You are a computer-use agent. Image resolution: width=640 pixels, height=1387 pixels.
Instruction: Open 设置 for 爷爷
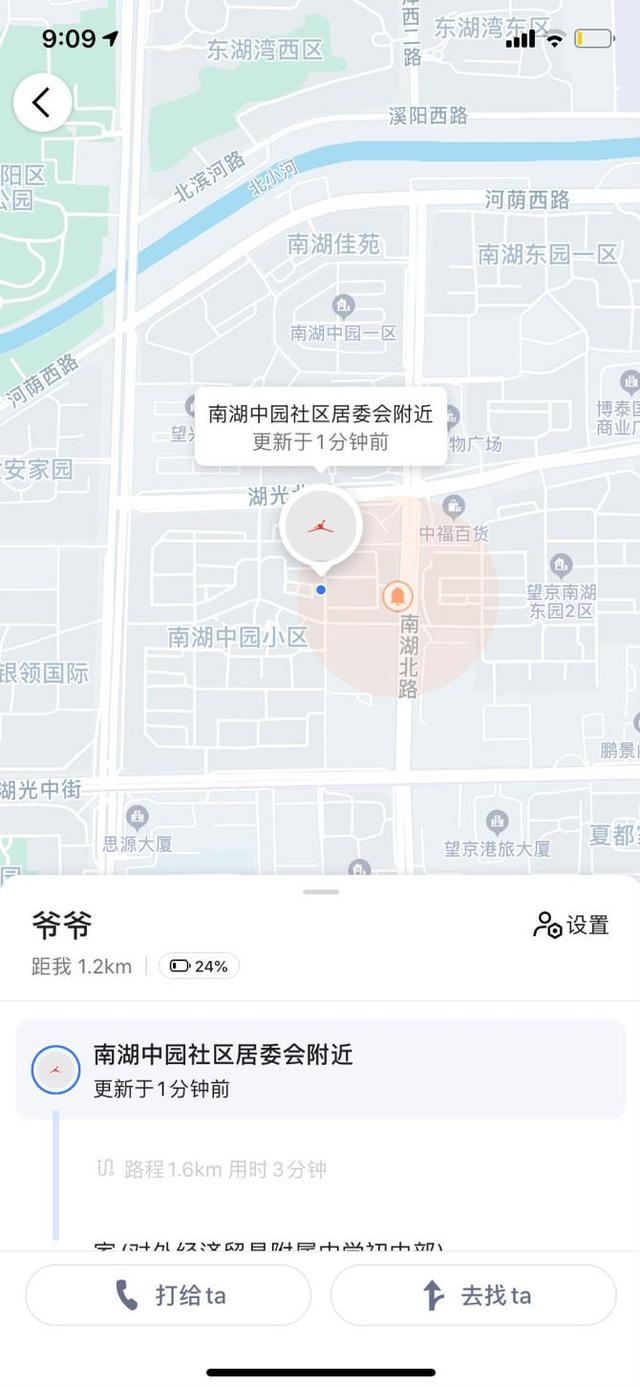tap(571, 925)
